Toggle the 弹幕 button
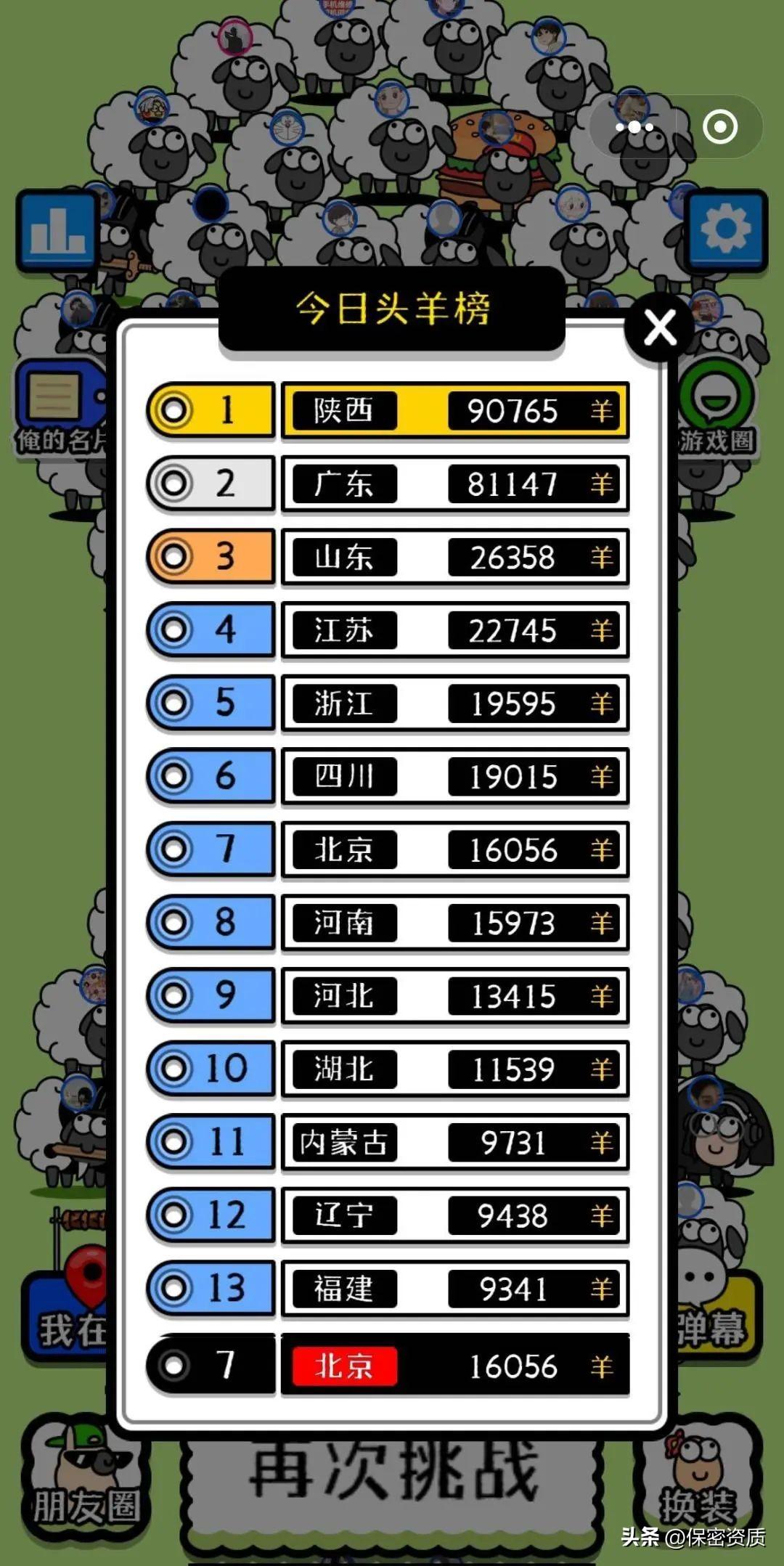The image size is (784, 1566). [715, 1314]
